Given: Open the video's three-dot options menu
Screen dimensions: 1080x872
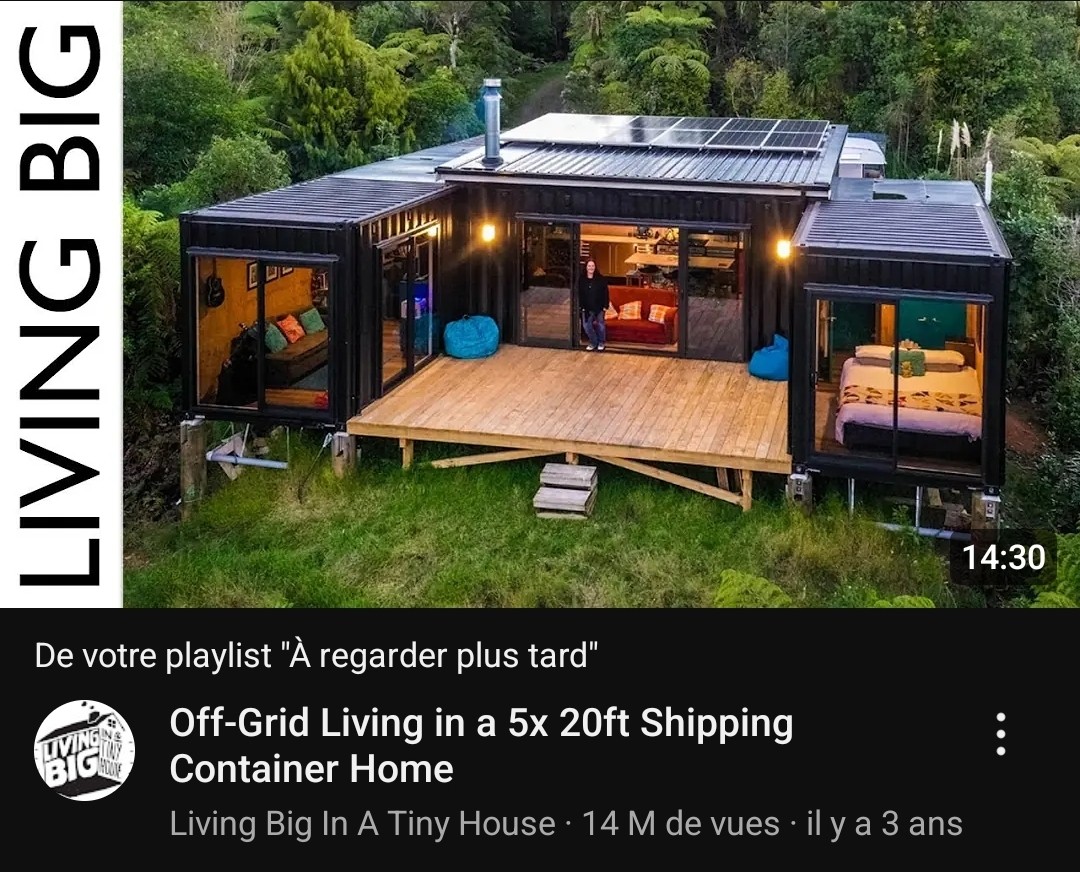Looking at the screenshot, I should [x=1000, y=735].
